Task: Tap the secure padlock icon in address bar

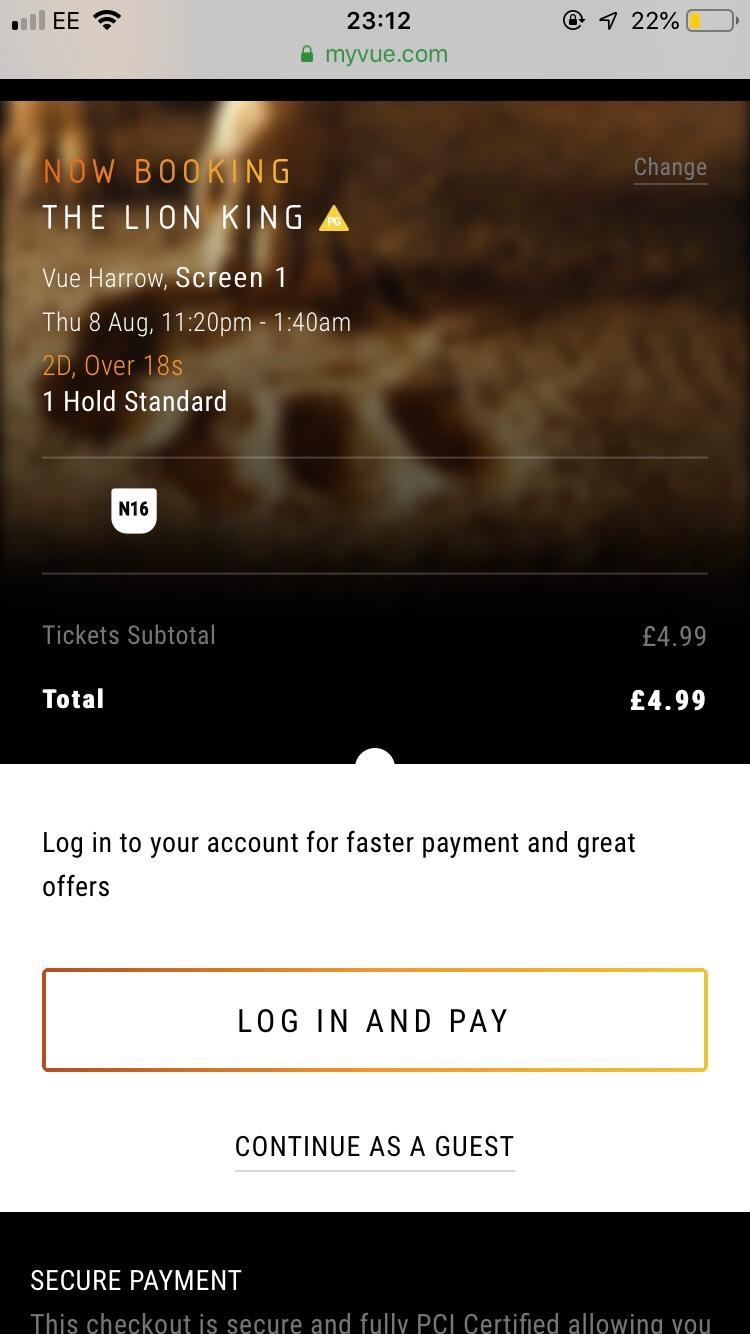Action: point(306,55)
